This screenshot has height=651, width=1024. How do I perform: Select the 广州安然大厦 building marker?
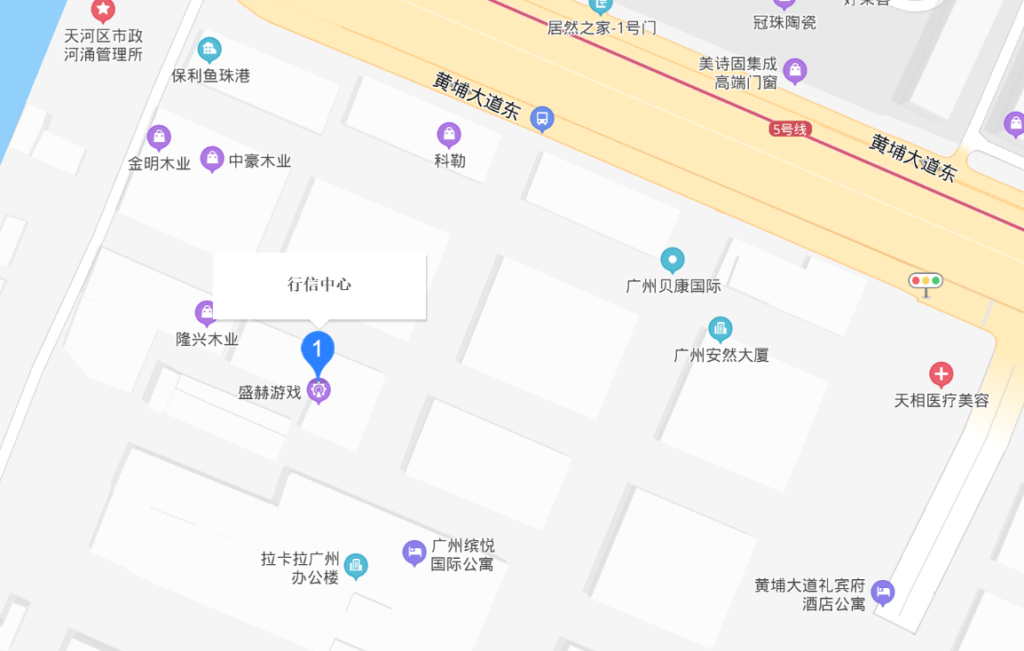(720, 329)
